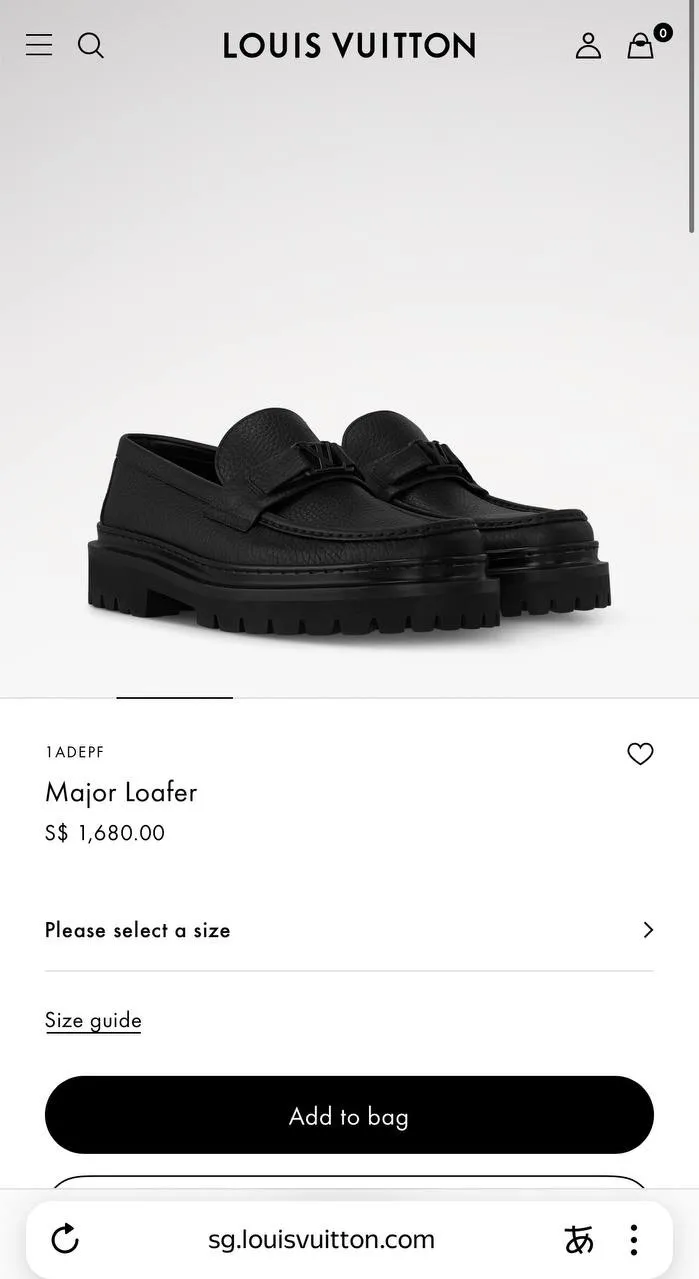View the shopping bag
The width and height of the screenshot is (699, 1279).
641,45
